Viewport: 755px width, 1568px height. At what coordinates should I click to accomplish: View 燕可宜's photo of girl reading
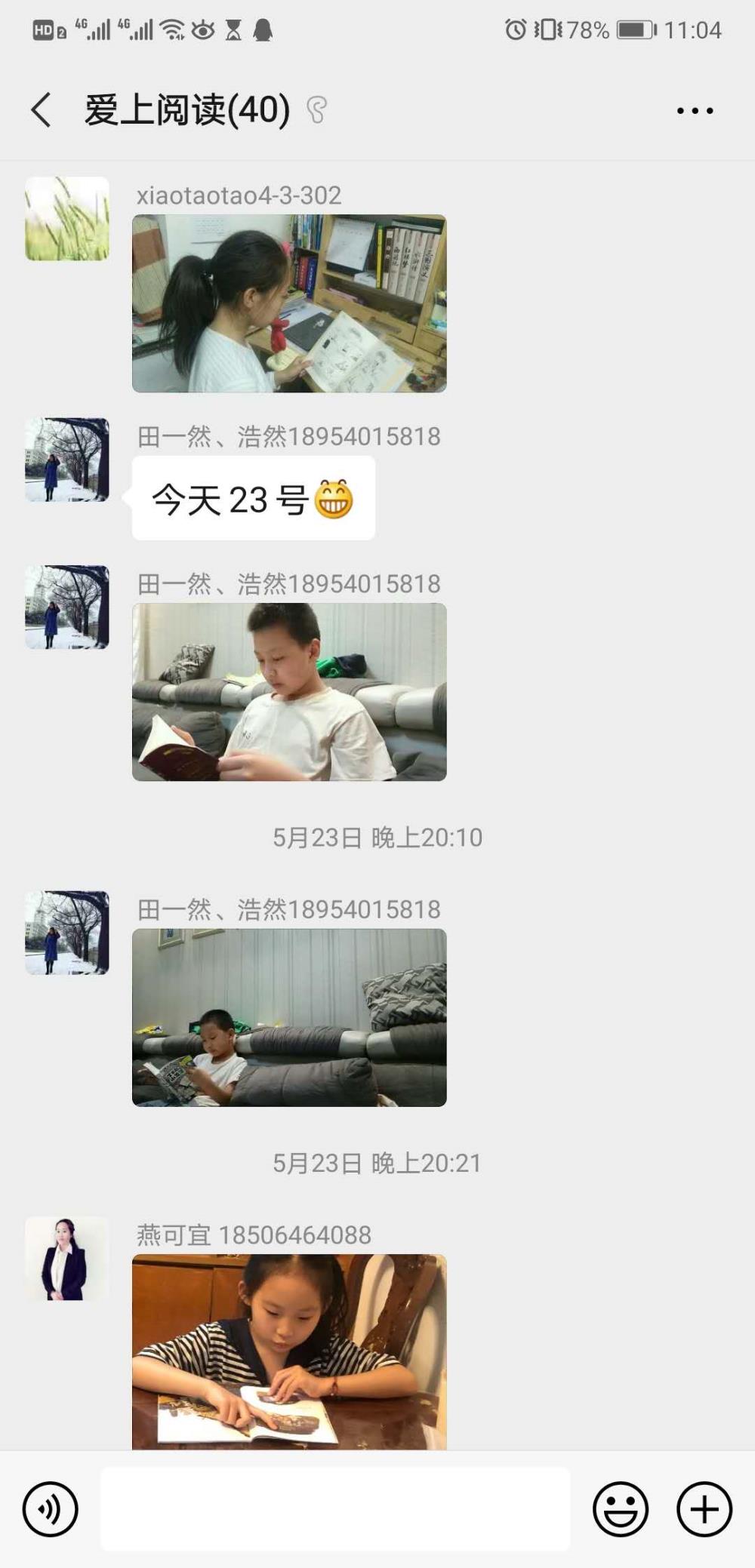click(289, 1351)
